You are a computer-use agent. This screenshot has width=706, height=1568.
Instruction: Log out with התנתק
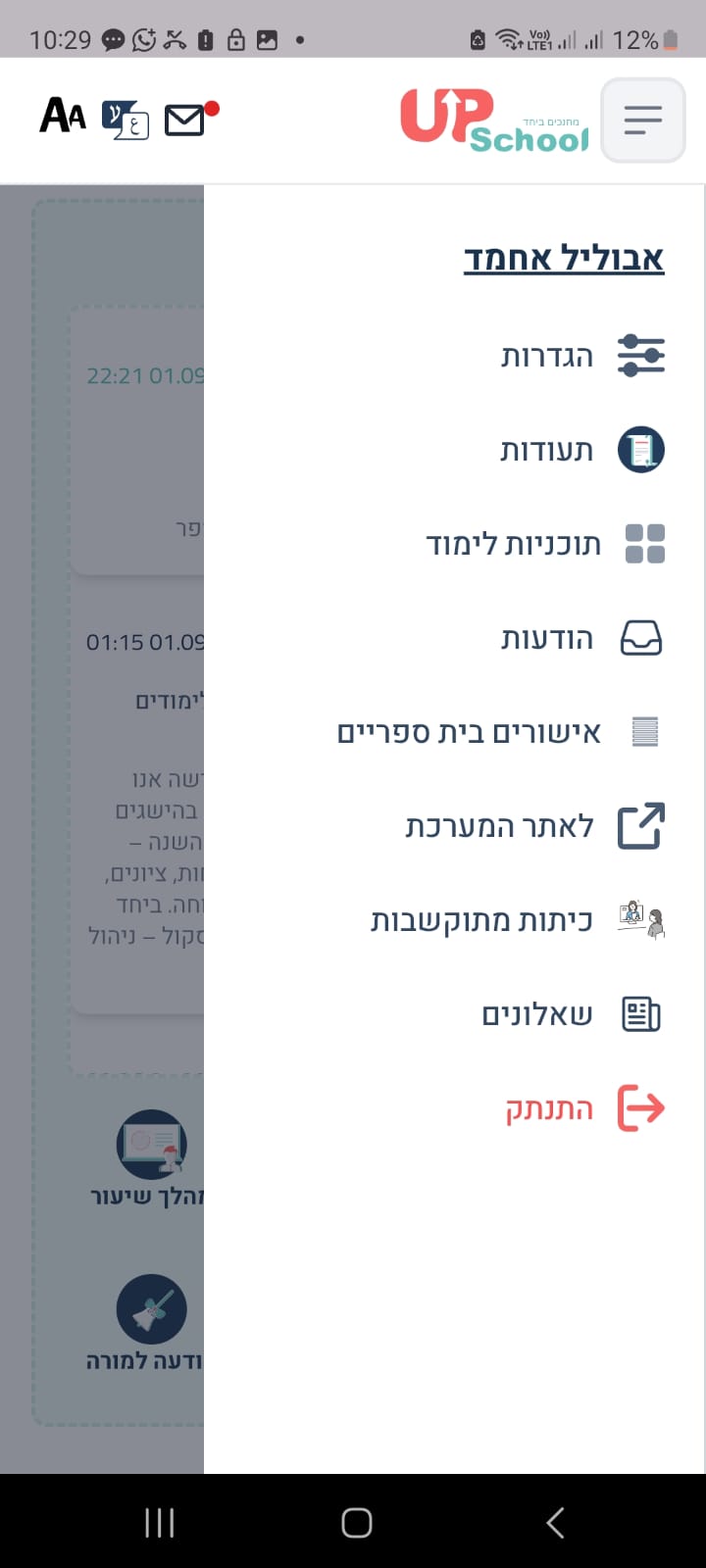549,1108
